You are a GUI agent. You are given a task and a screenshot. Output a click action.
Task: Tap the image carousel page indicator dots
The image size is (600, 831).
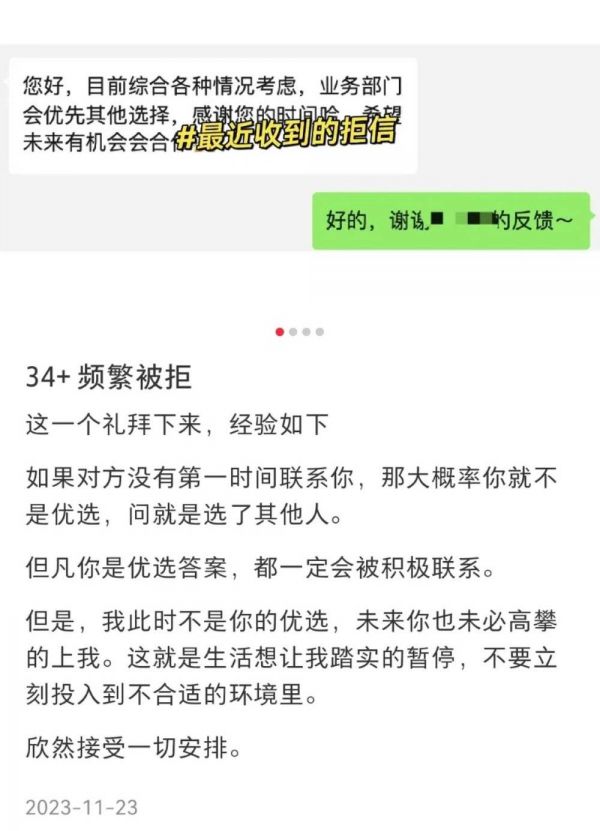[299, 332]
